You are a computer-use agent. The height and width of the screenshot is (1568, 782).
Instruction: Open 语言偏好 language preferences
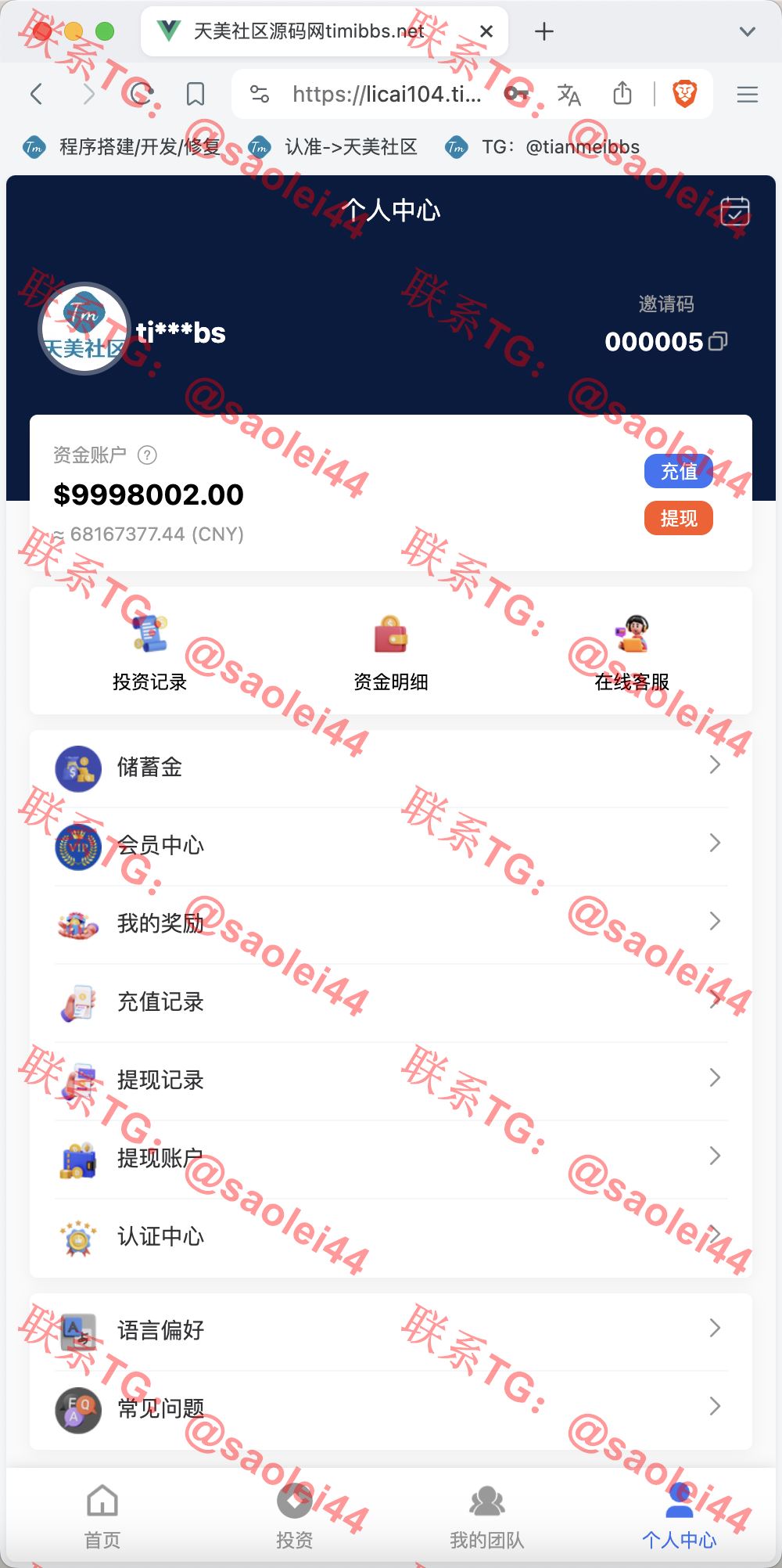click(x=391, y=1331)
